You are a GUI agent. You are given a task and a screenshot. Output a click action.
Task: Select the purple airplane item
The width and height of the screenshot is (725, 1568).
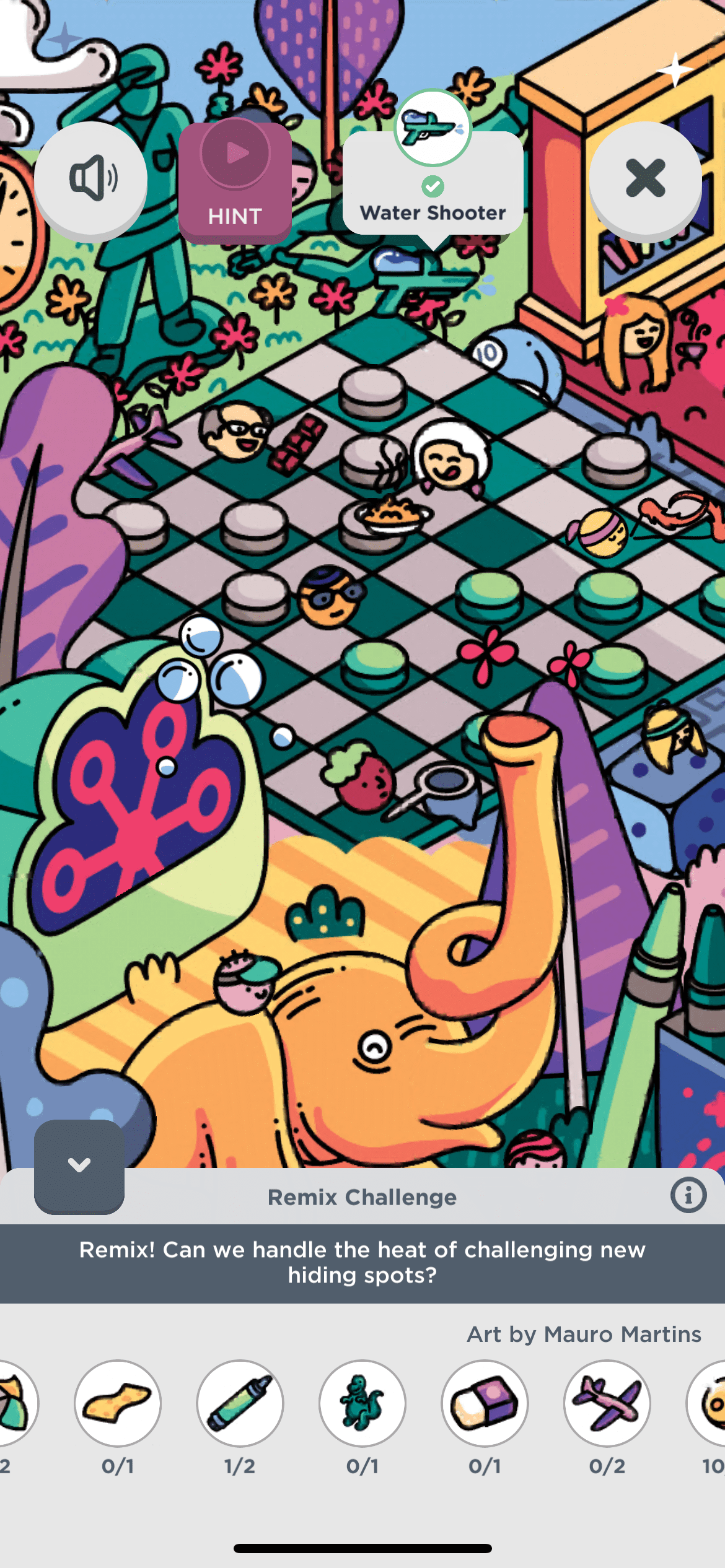coord(607,1403)
